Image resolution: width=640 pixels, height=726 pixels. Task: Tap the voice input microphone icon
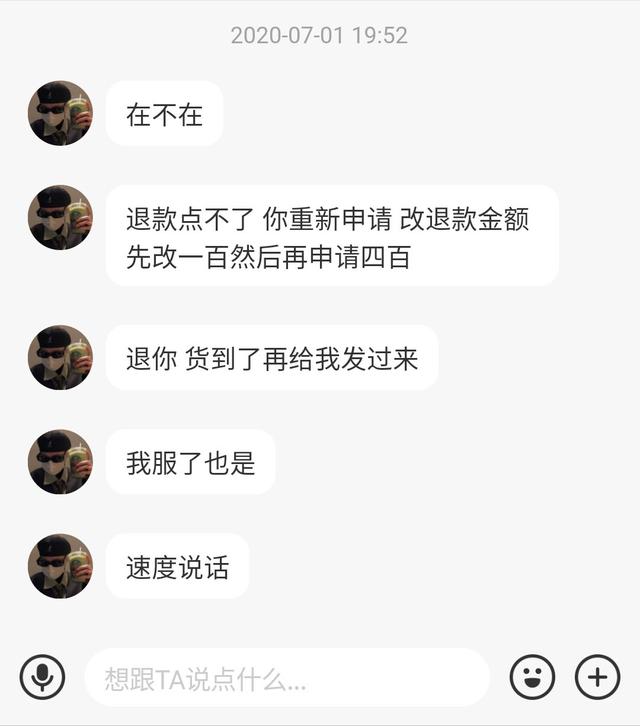pos(42,678)
